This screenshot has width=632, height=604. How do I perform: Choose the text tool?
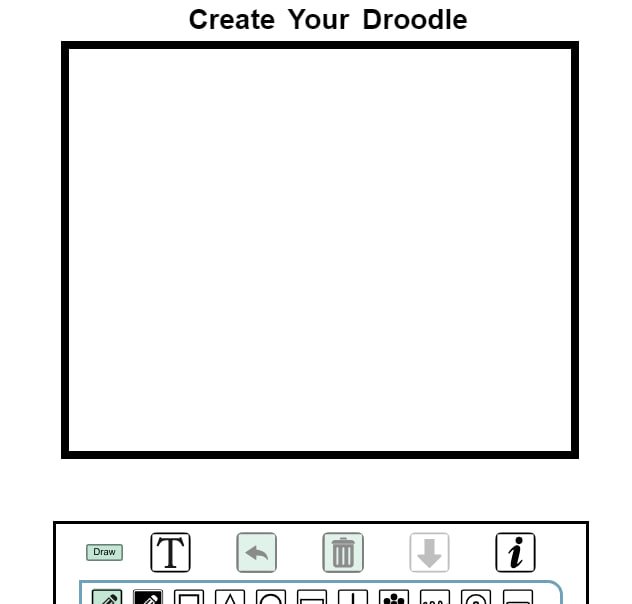[x=171, y=552]
